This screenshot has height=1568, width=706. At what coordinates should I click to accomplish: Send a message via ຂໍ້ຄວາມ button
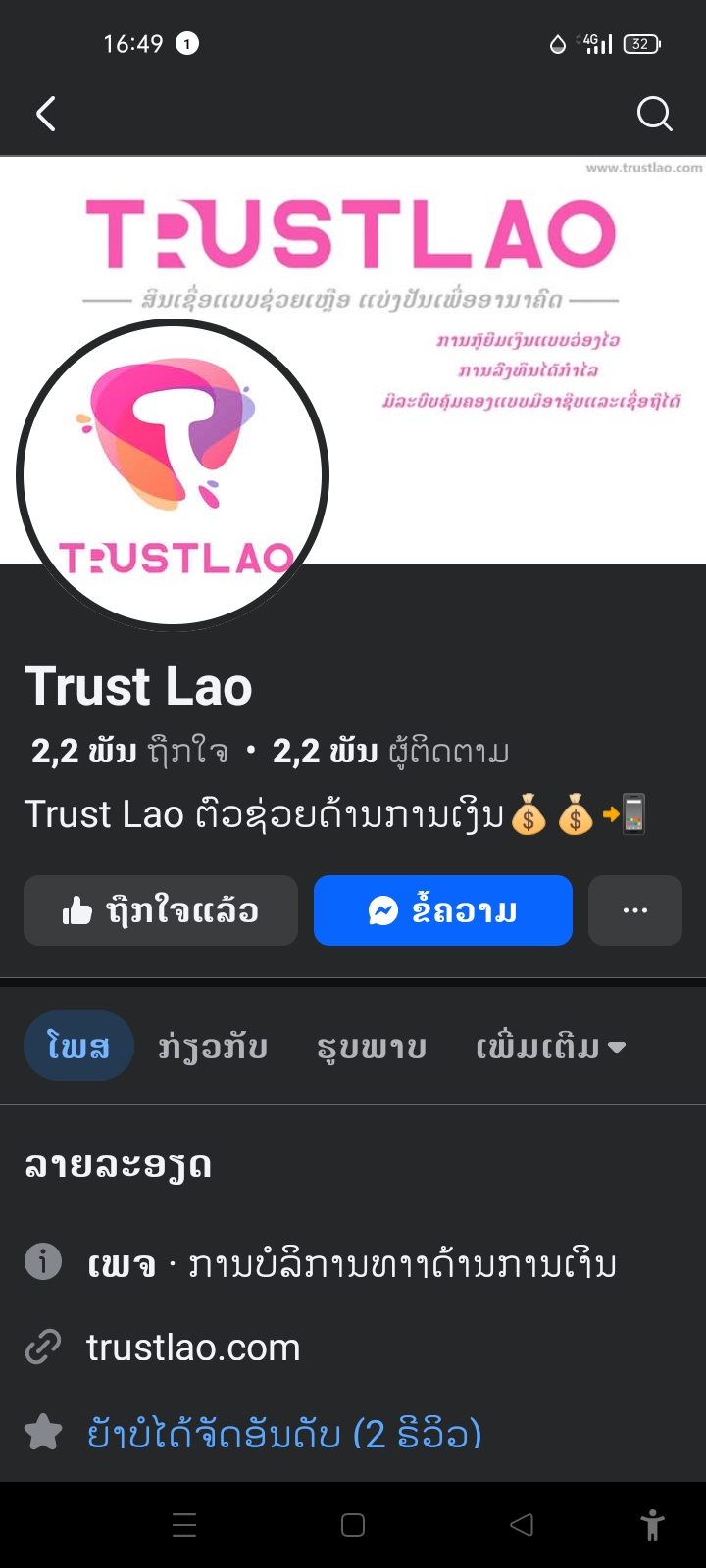pyautogui.click(x=442, y=910)
